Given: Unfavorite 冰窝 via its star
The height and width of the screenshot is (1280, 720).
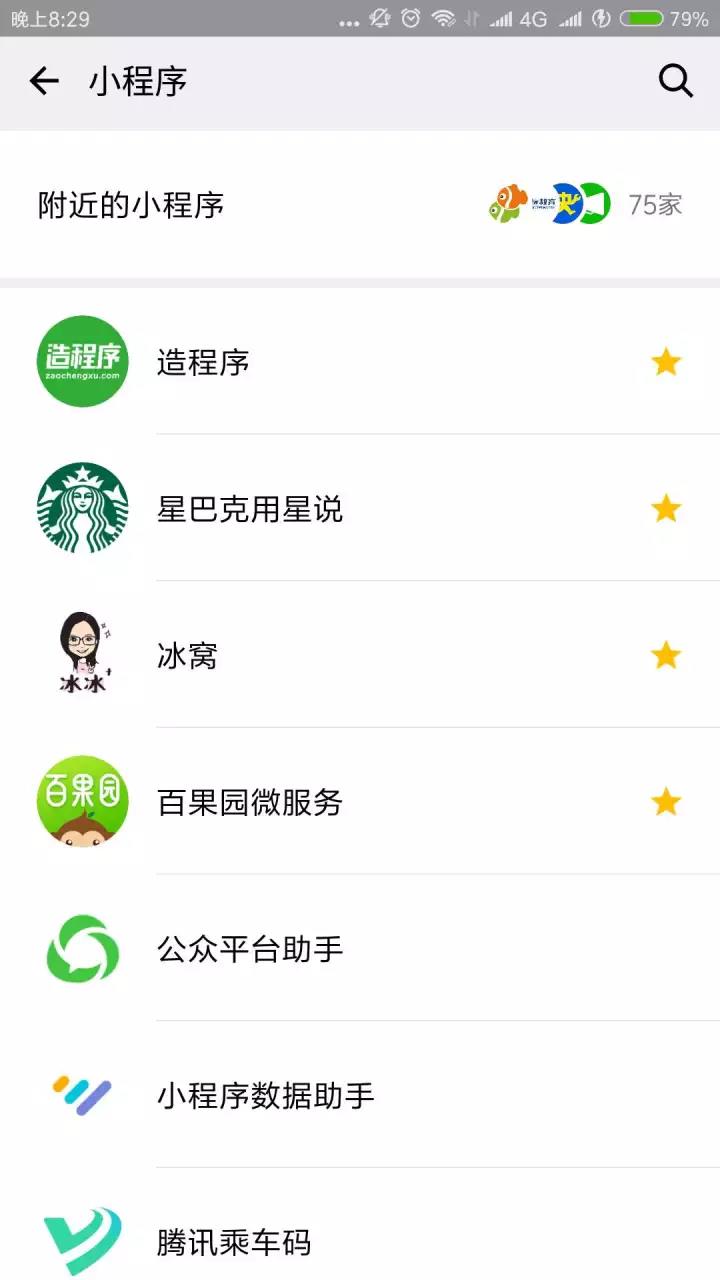Looking at the screenshot, I should [666, 655].
